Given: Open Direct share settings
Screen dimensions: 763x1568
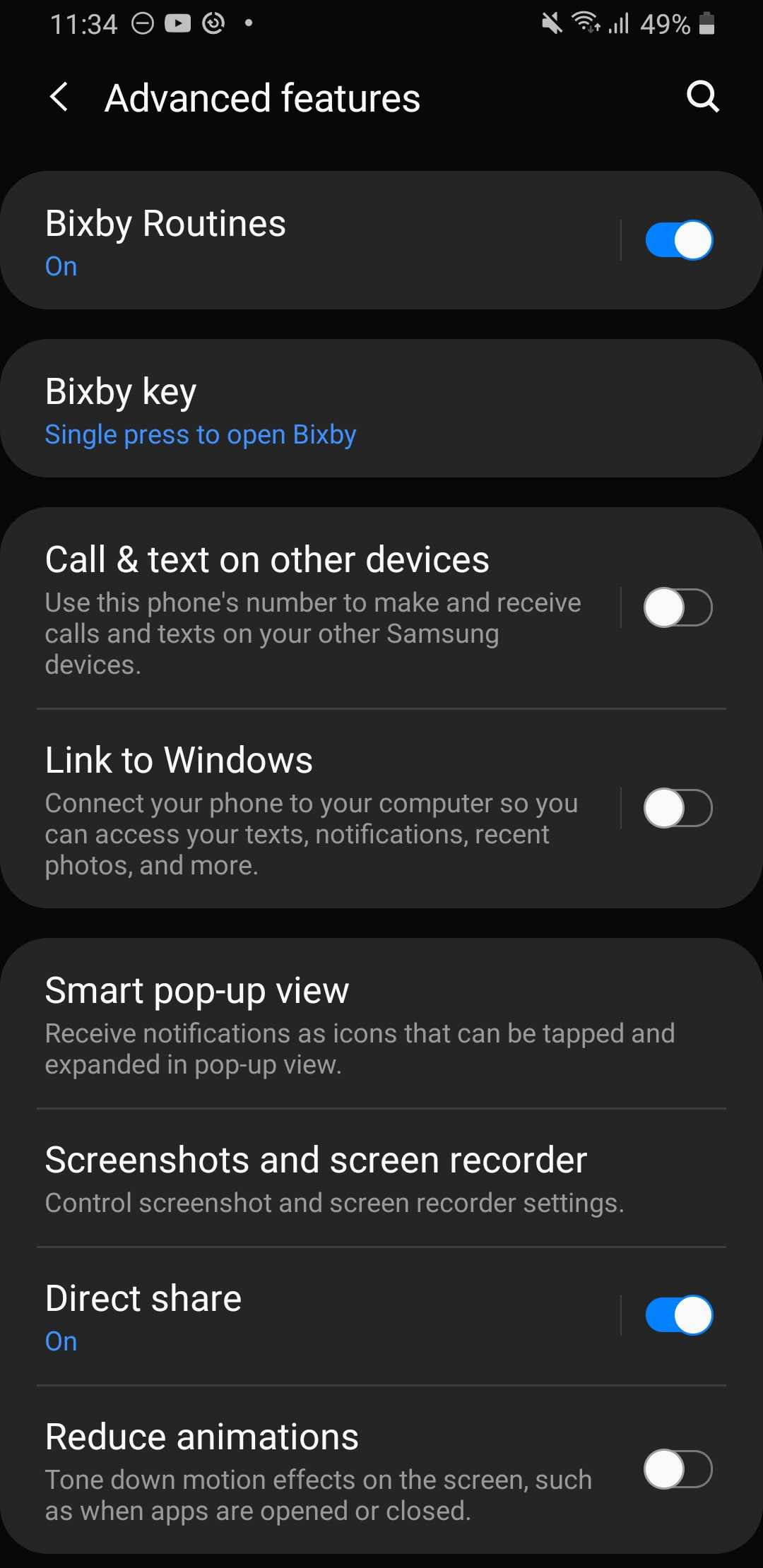Looking at the screenshot, I should tap(311, 1315).
